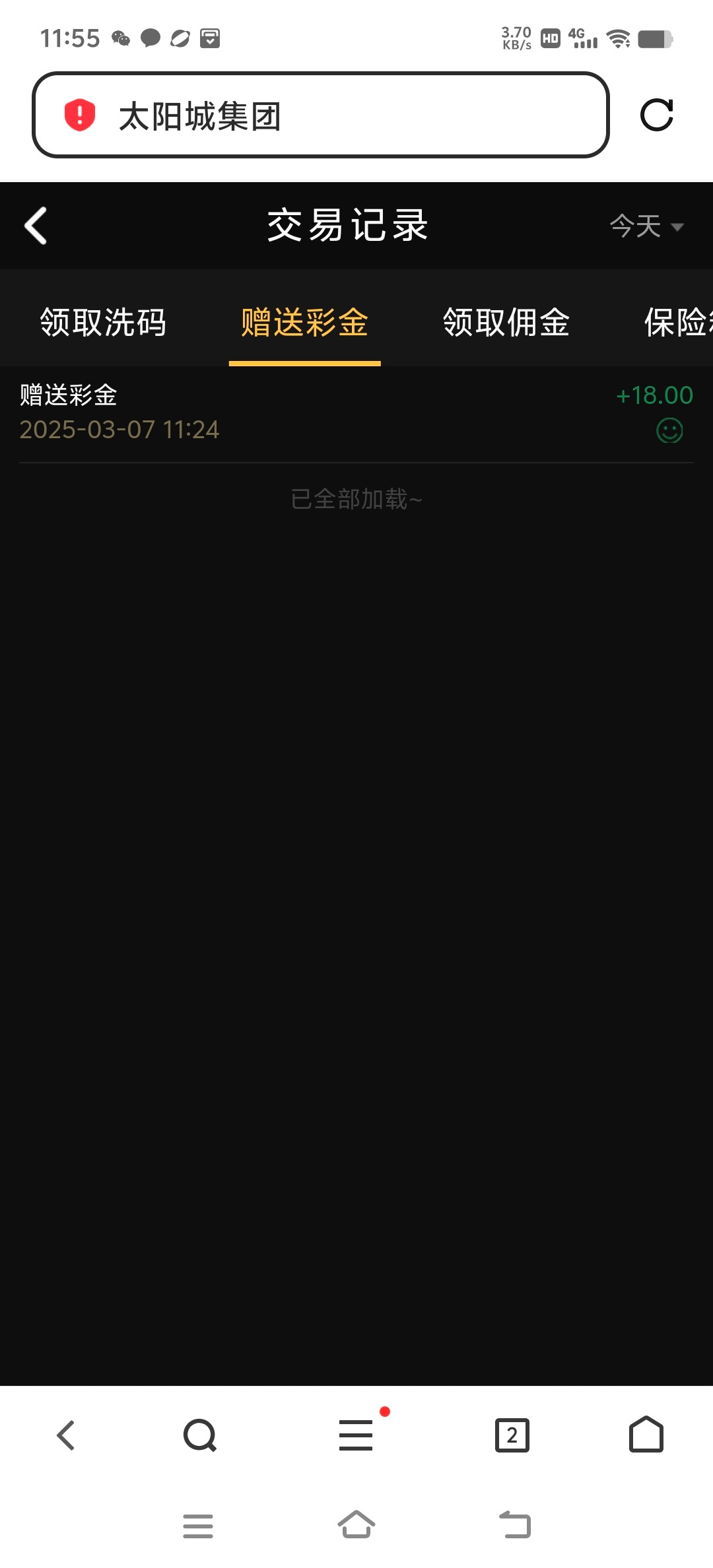
Task: Open the 赠送彩金 +18.00 record
Action: (356, 412)
